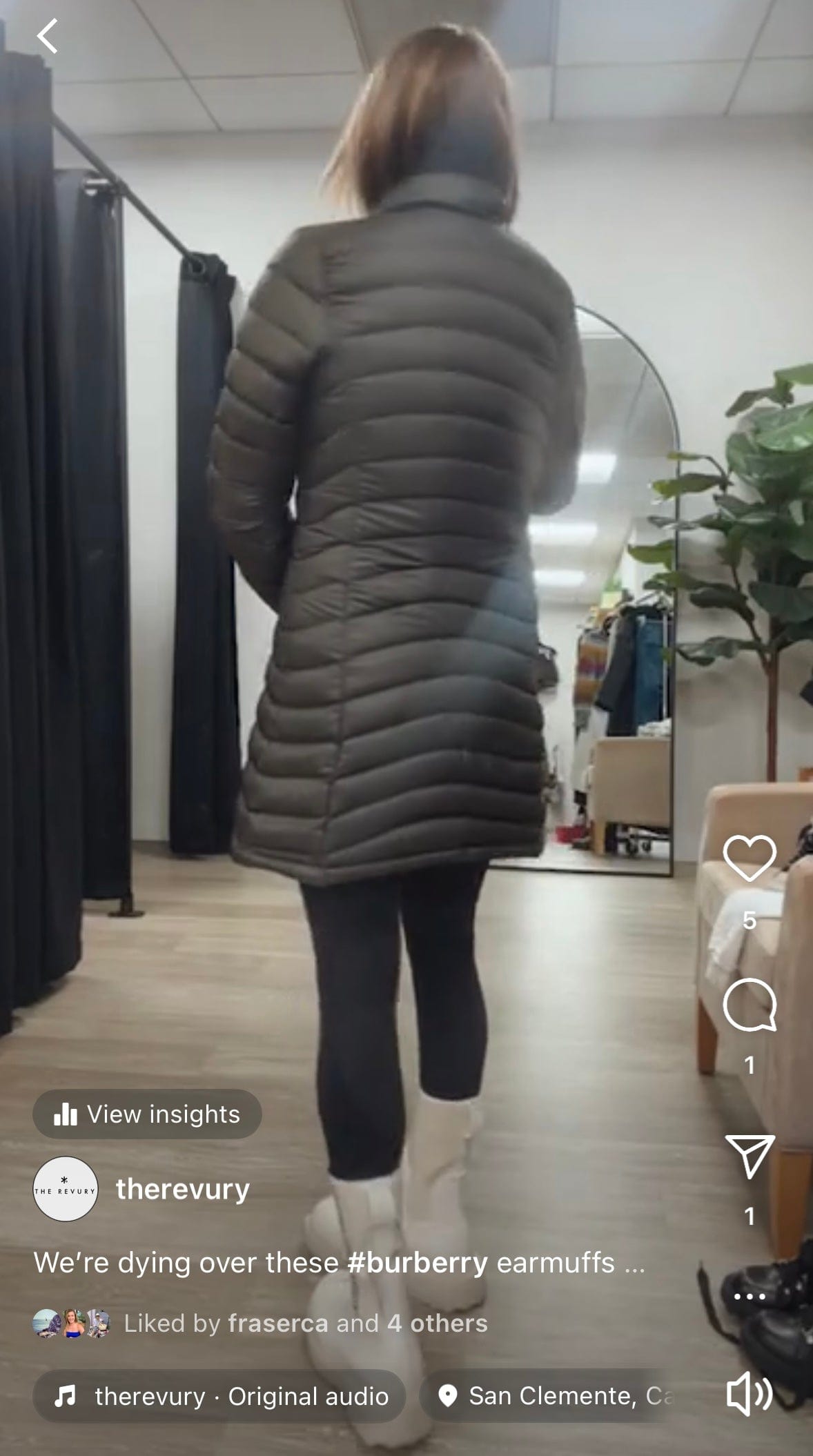This screenshot has height=1456, width=813.
Task: View who liked: fraserca and 4 others
Action: tap(306, 1324)
